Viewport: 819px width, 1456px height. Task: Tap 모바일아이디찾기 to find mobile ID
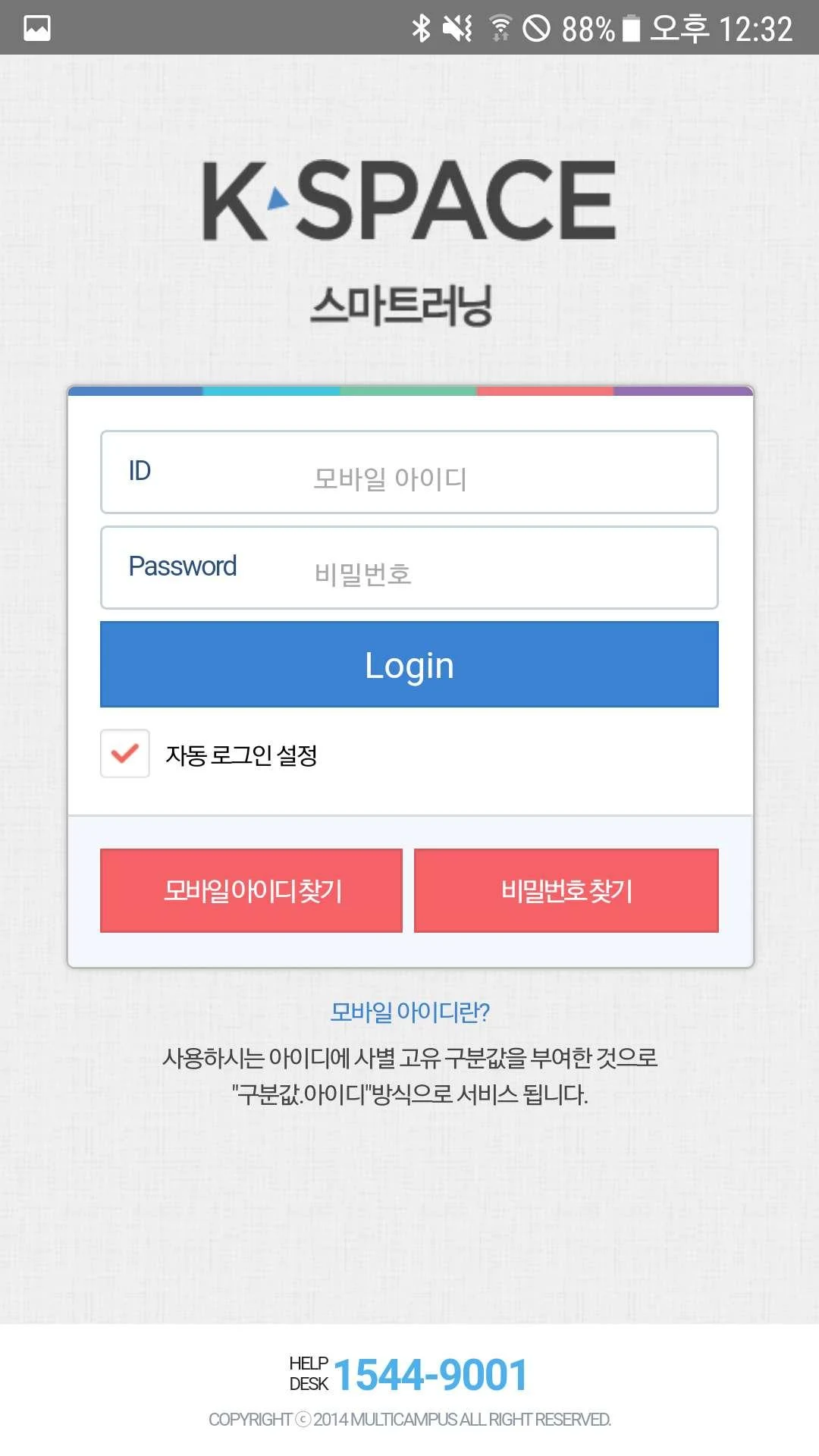[250, 890]
